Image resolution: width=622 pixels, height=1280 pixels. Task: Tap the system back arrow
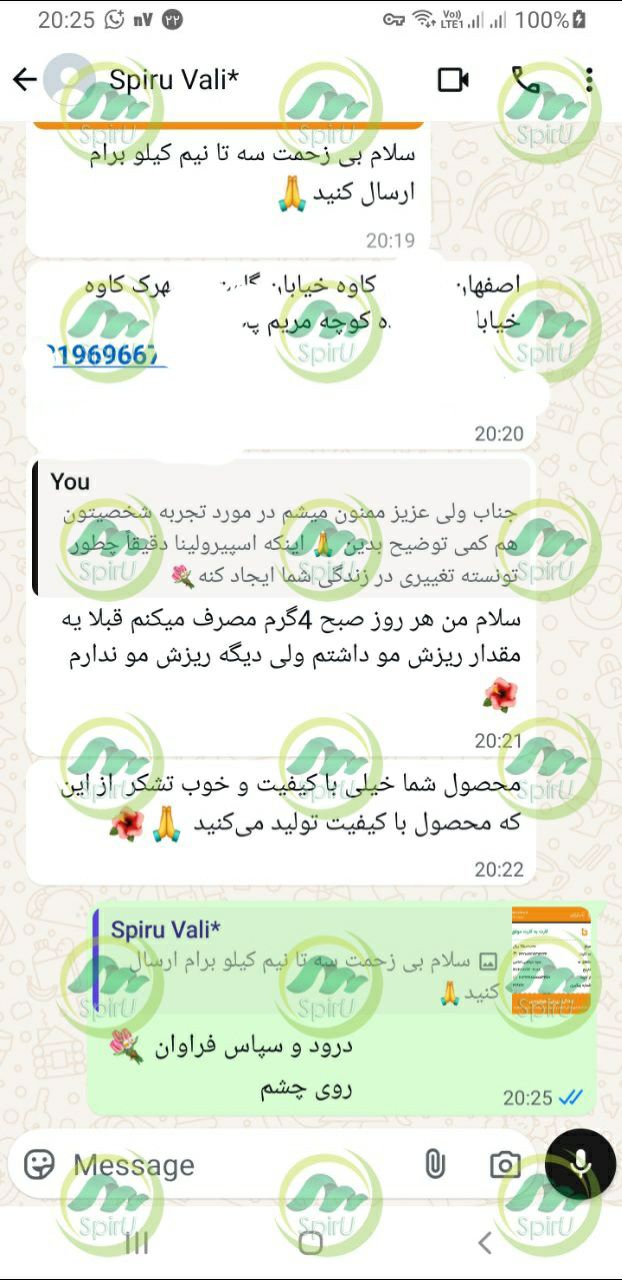485,1243
